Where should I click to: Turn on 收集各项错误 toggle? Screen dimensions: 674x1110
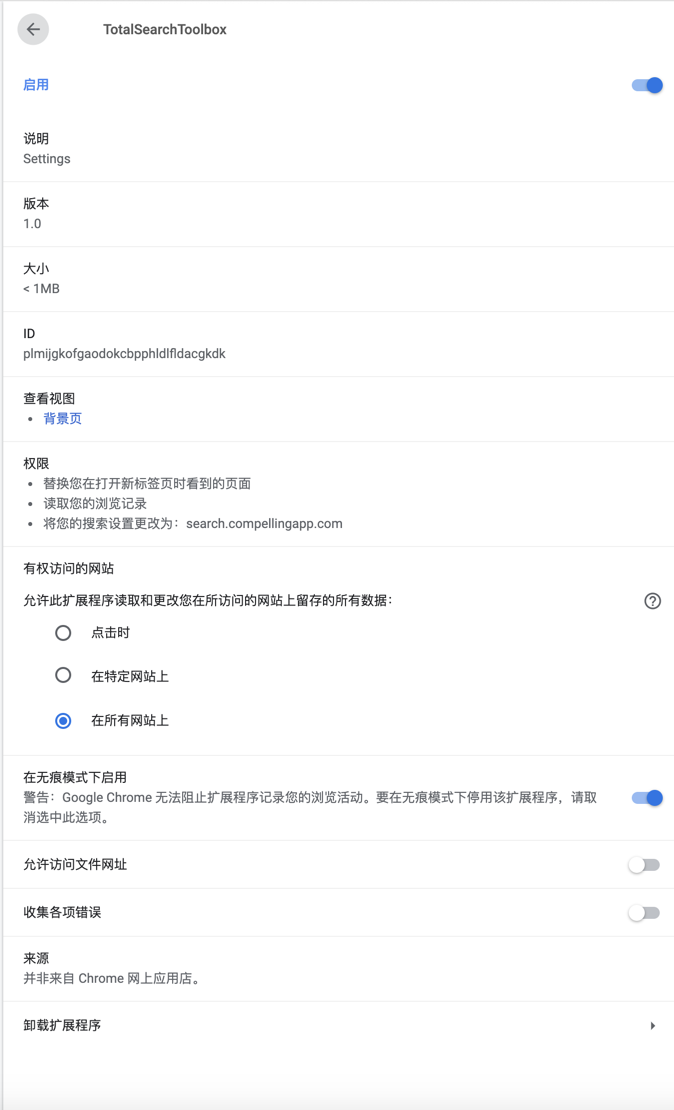(643, 913)
